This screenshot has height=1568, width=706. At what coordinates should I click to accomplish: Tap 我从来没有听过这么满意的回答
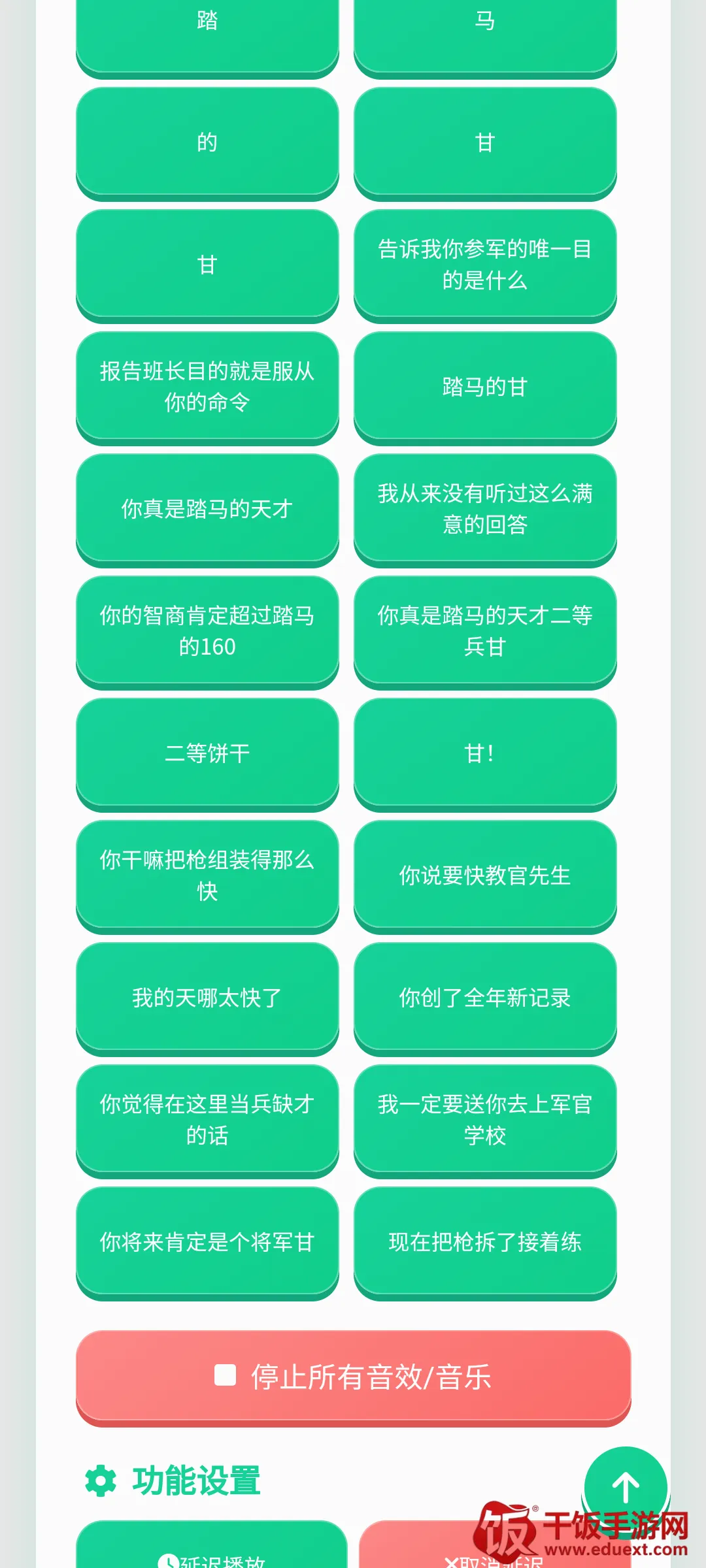(485, 509)
